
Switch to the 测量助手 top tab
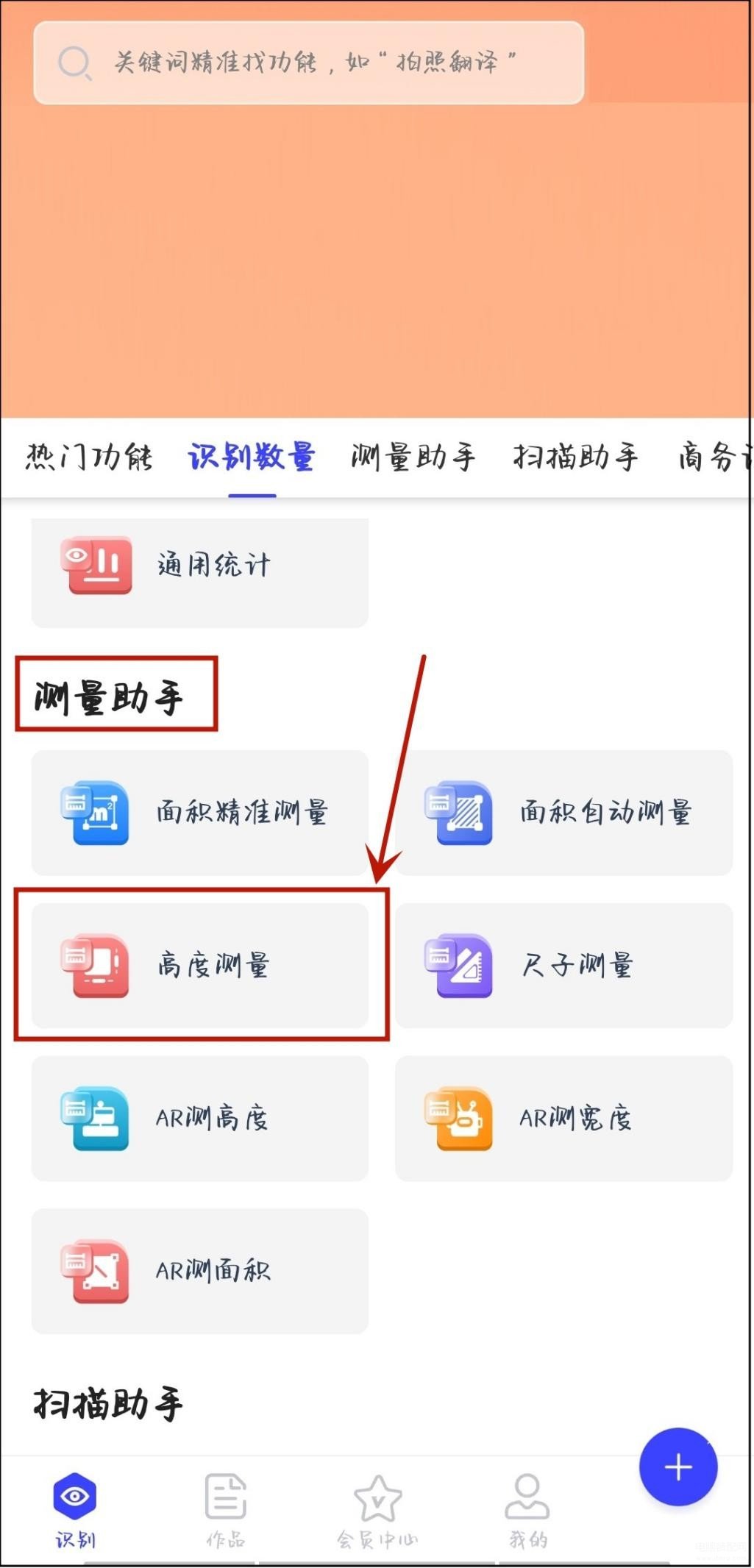(x=413, y=457)
